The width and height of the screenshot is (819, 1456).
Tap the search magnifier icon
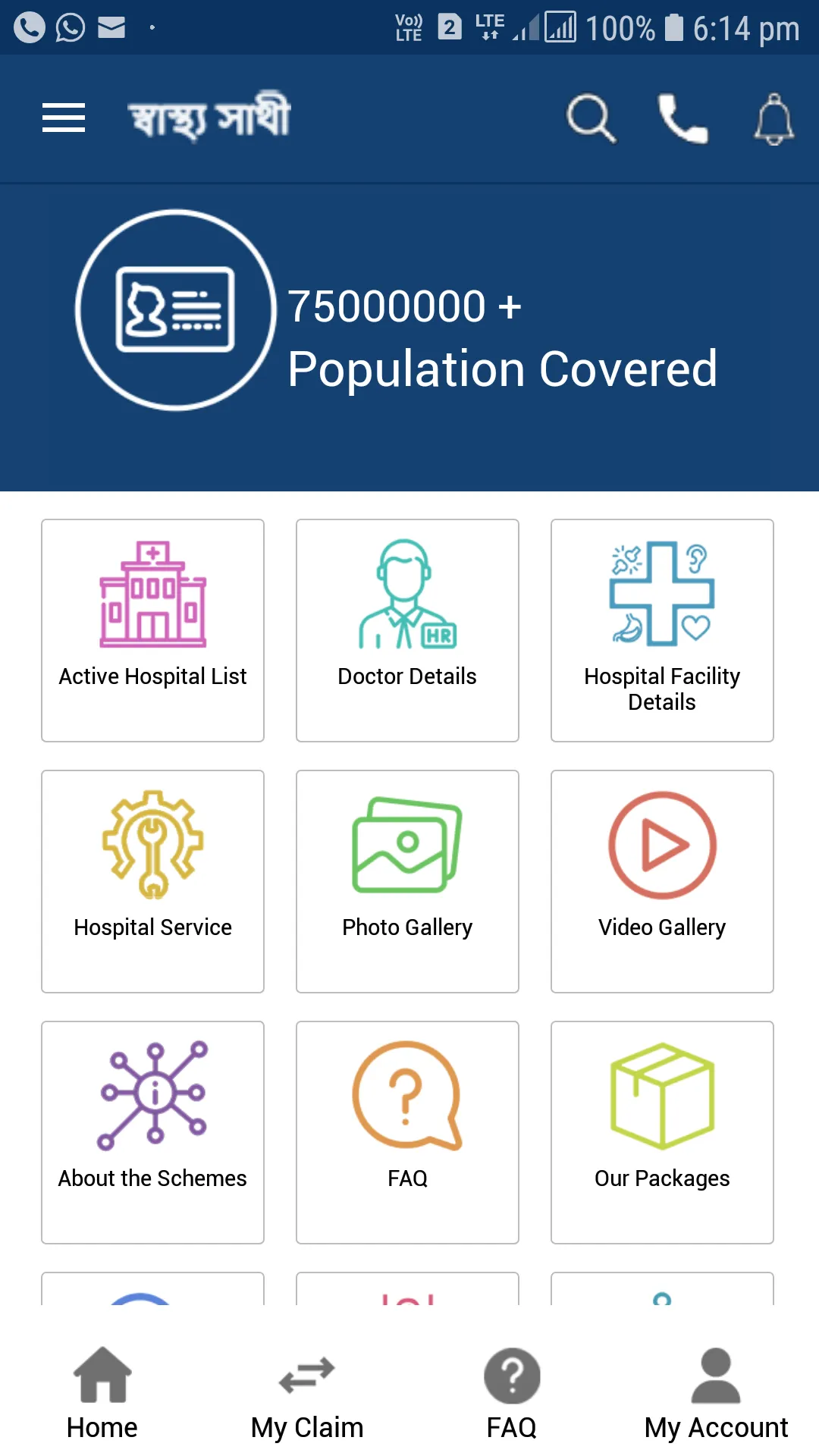tap(591, 118)
